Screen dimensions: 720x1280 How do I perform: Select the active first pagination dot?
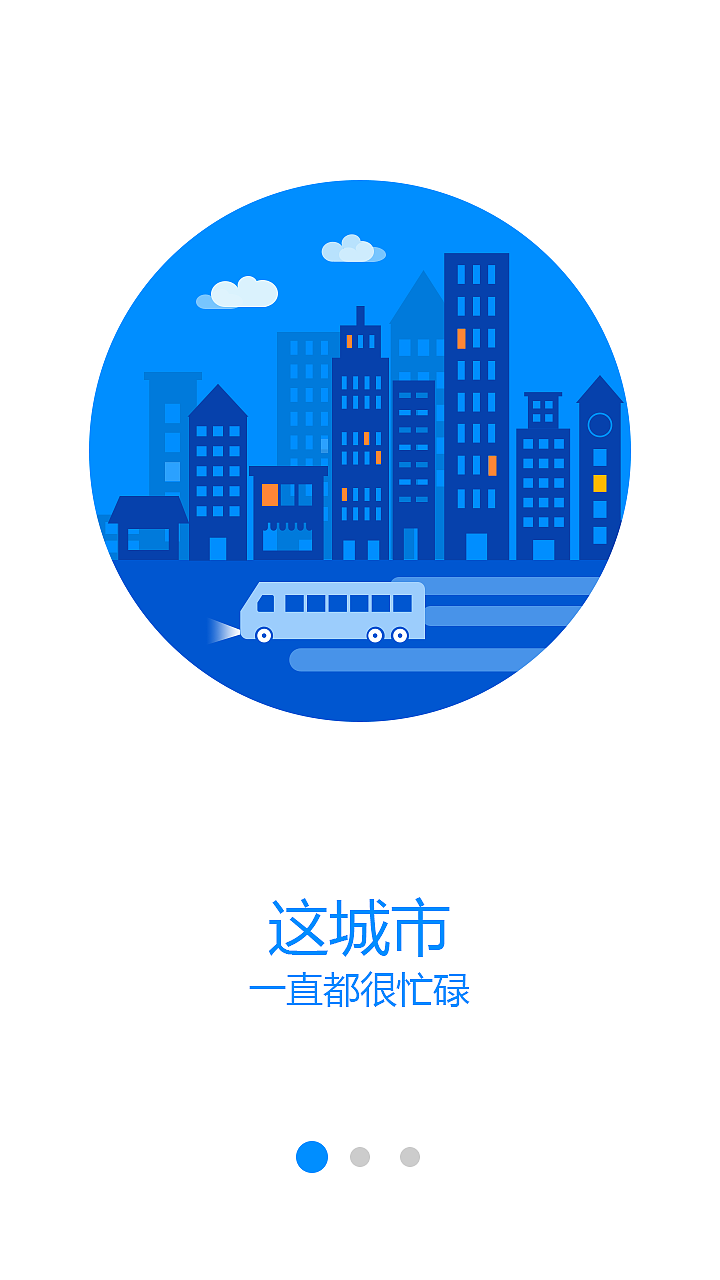(x=313, y=1158)
